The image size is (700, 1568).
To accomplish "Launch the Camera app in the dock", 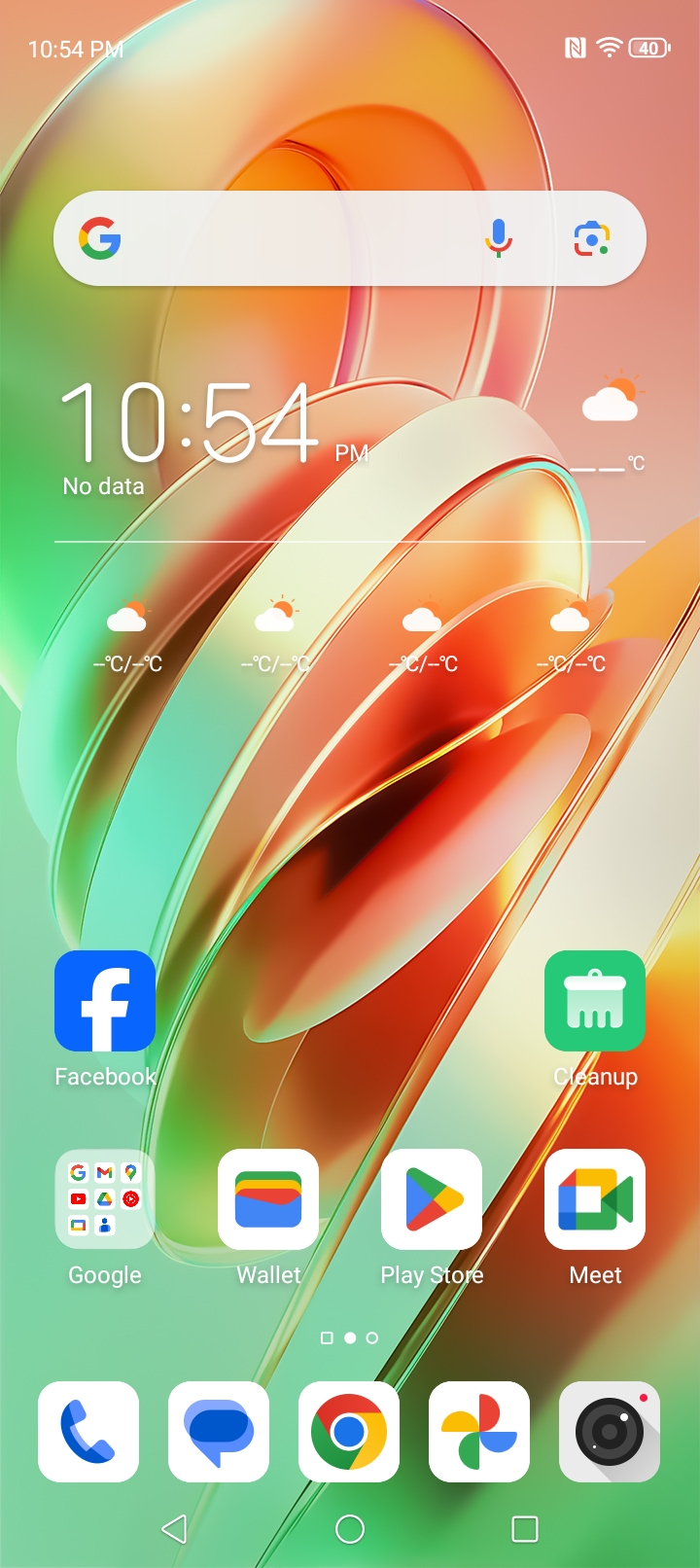I will click(610, 1432).
